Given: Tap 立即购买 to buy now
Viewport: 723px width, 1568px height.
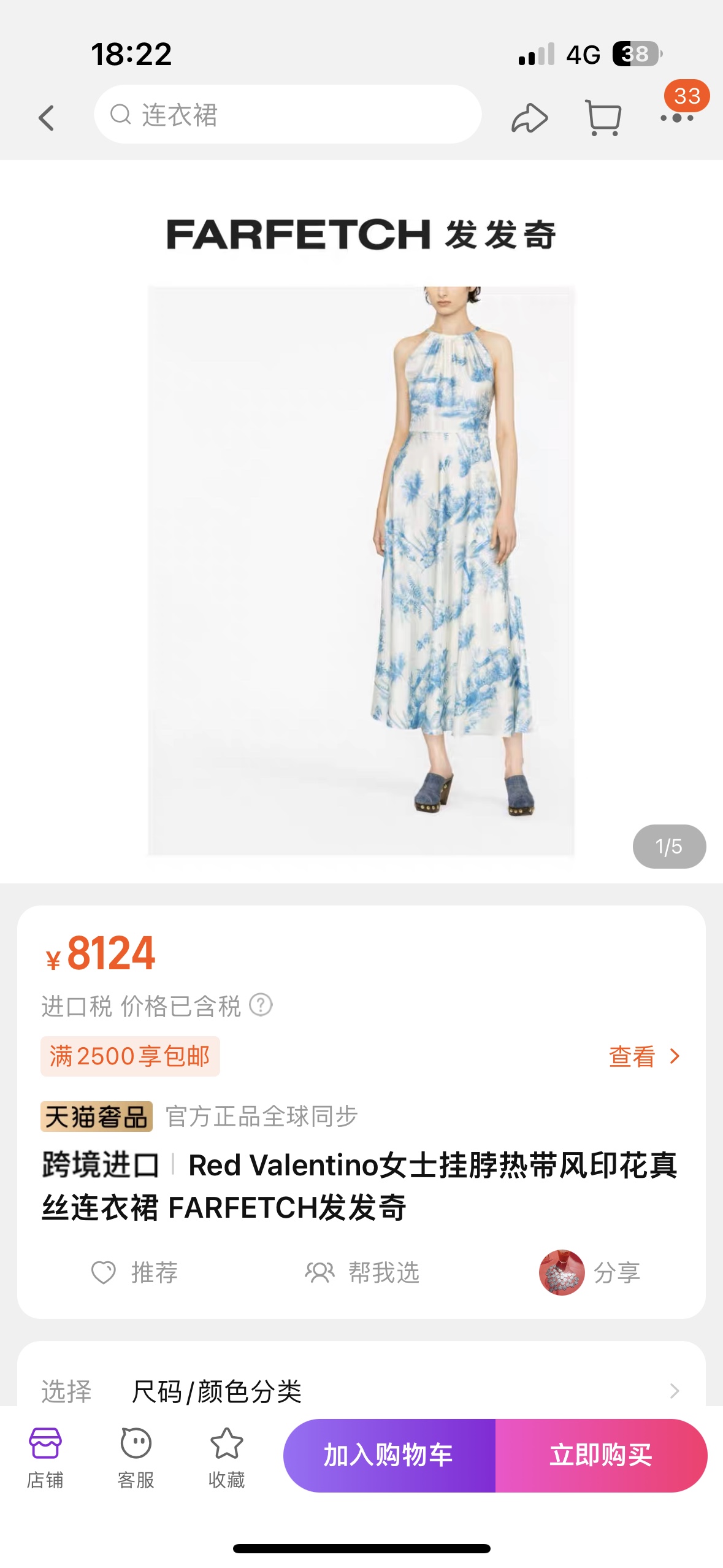Looking at the screenshot, I should click(x=601, y=1455).
